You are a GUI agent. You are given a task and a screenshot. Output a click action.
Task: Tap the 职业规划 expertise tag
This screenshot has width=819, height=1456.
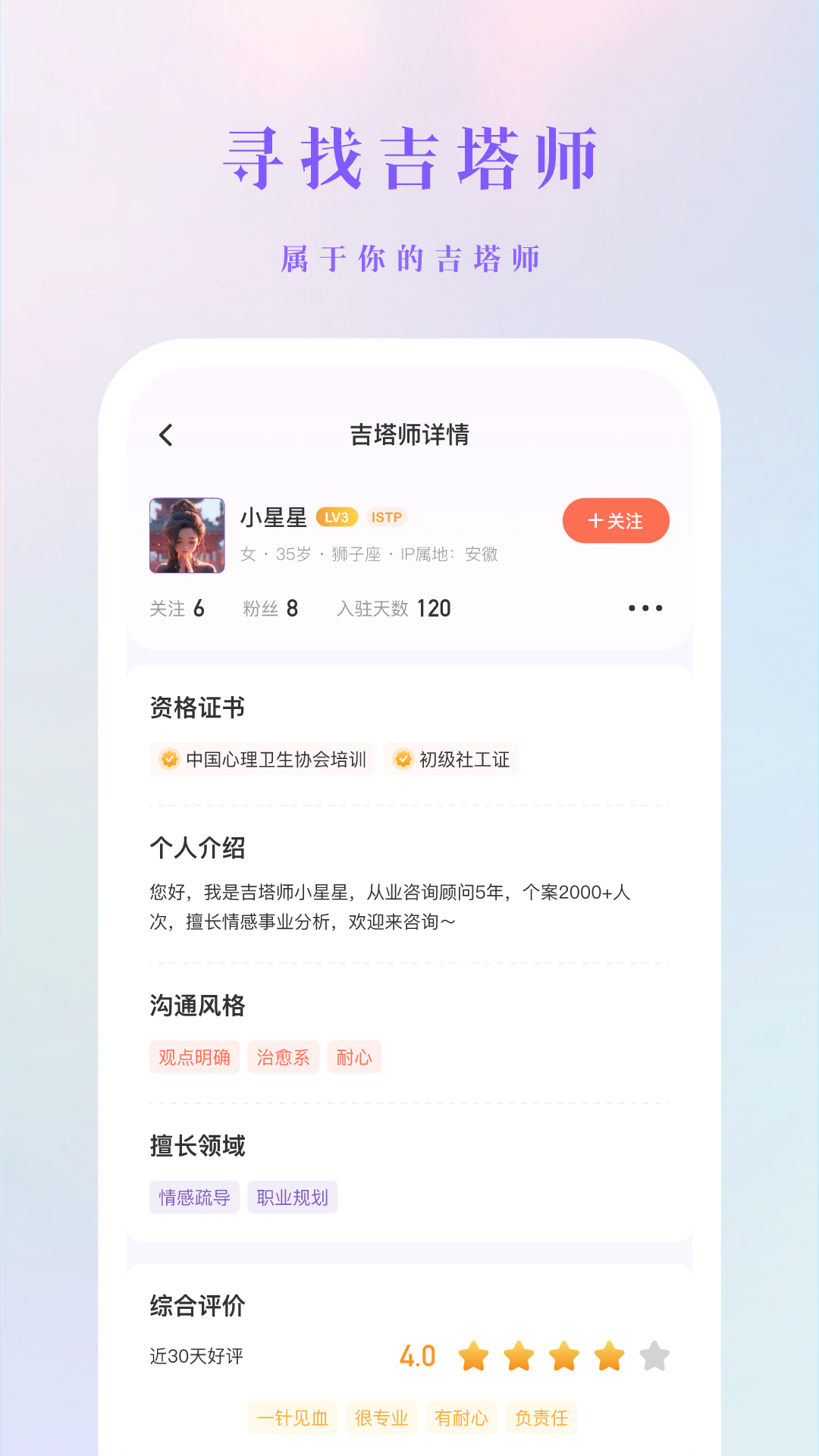point(293,1197)
